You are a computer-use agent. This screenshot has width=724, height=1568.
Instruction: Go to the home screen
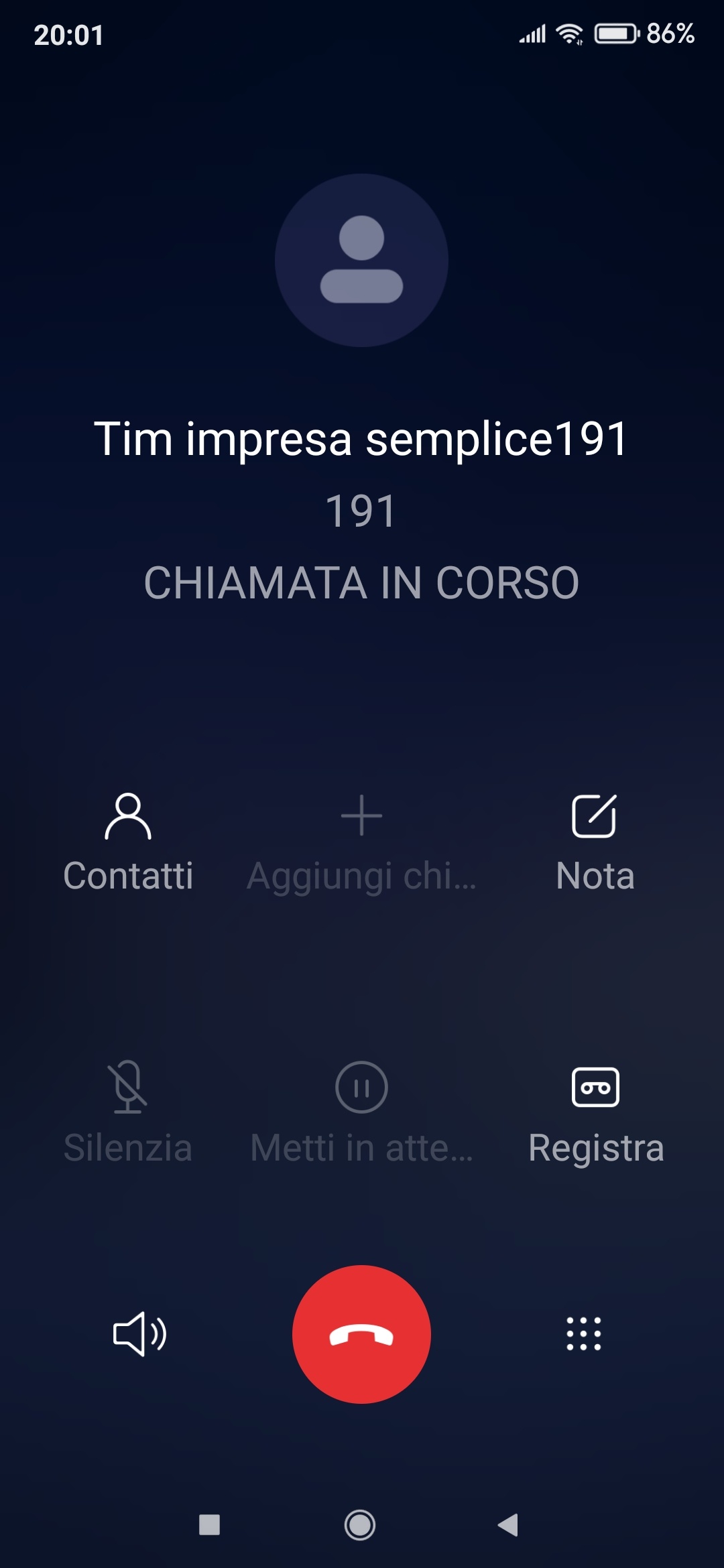(360, 1524)
